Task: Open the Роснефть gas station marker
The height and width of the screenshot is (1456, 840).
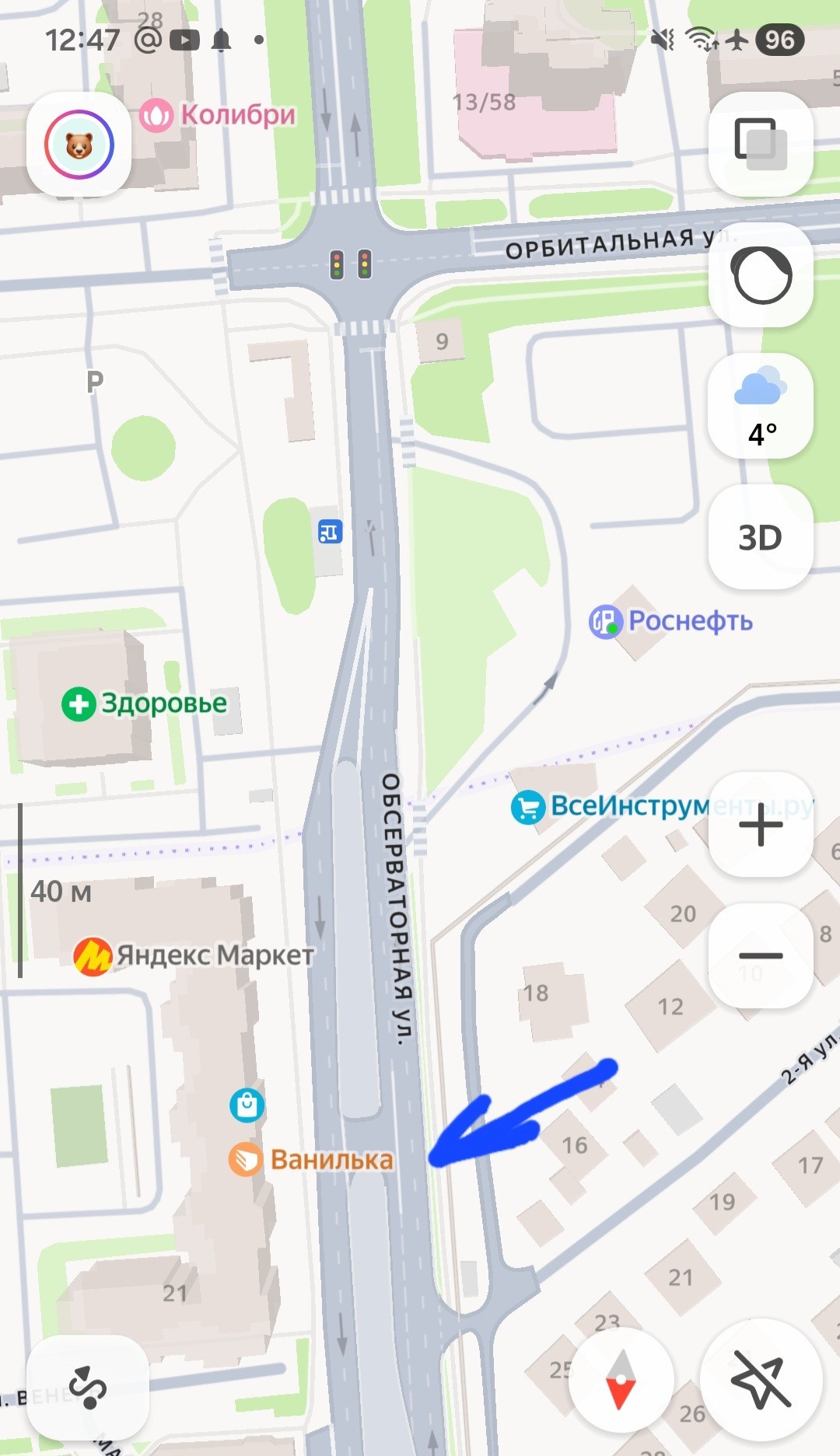Action: (x=605, y=621)
